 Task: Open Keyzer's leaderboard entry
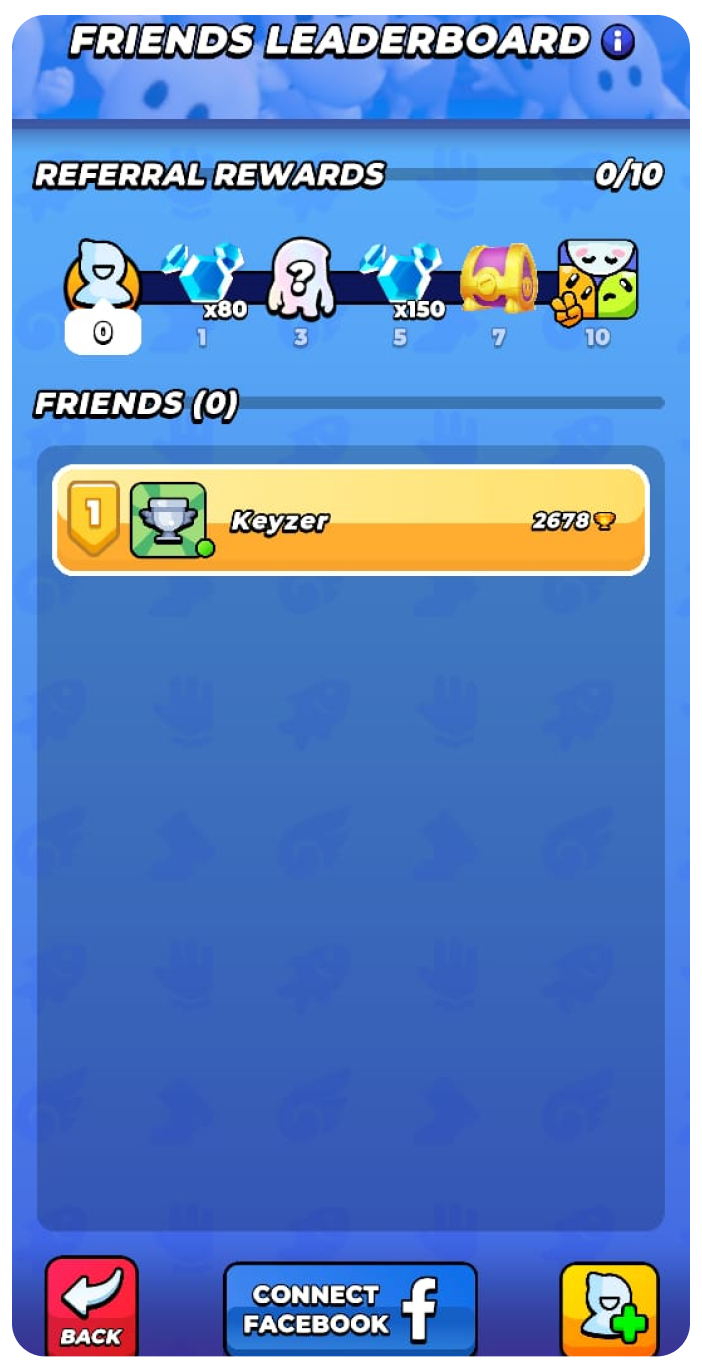pyautogui.click(x=351, y=520)
